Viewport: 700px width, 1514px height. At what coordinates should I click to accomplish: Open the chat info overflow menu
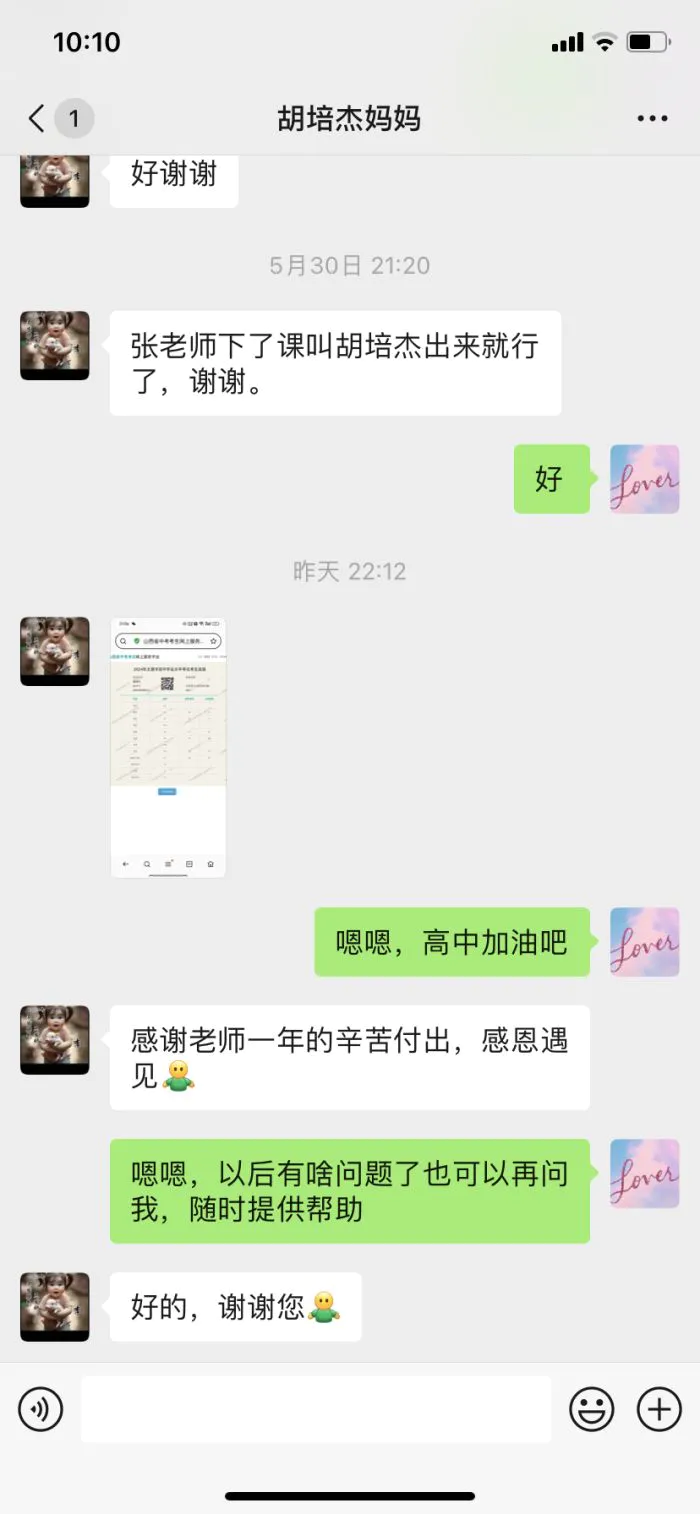click(652, 119)
